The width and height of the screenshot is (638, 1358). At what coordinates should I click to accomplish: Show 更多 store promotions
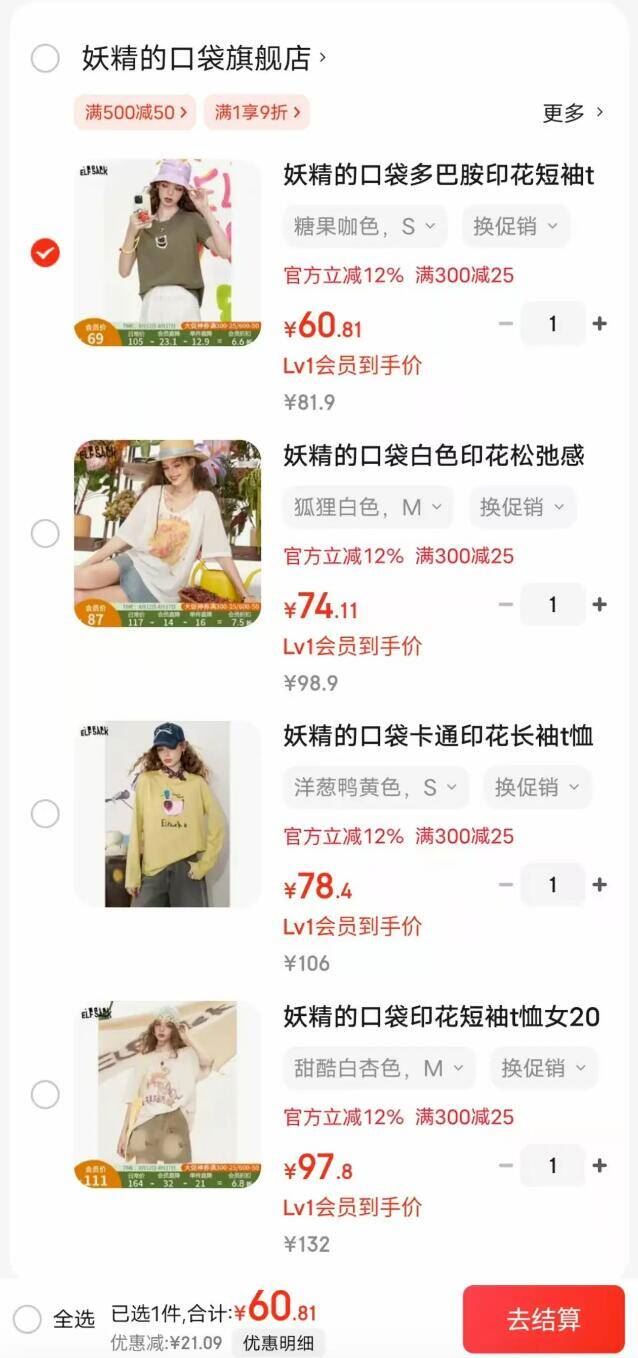(x=573, y=113)
